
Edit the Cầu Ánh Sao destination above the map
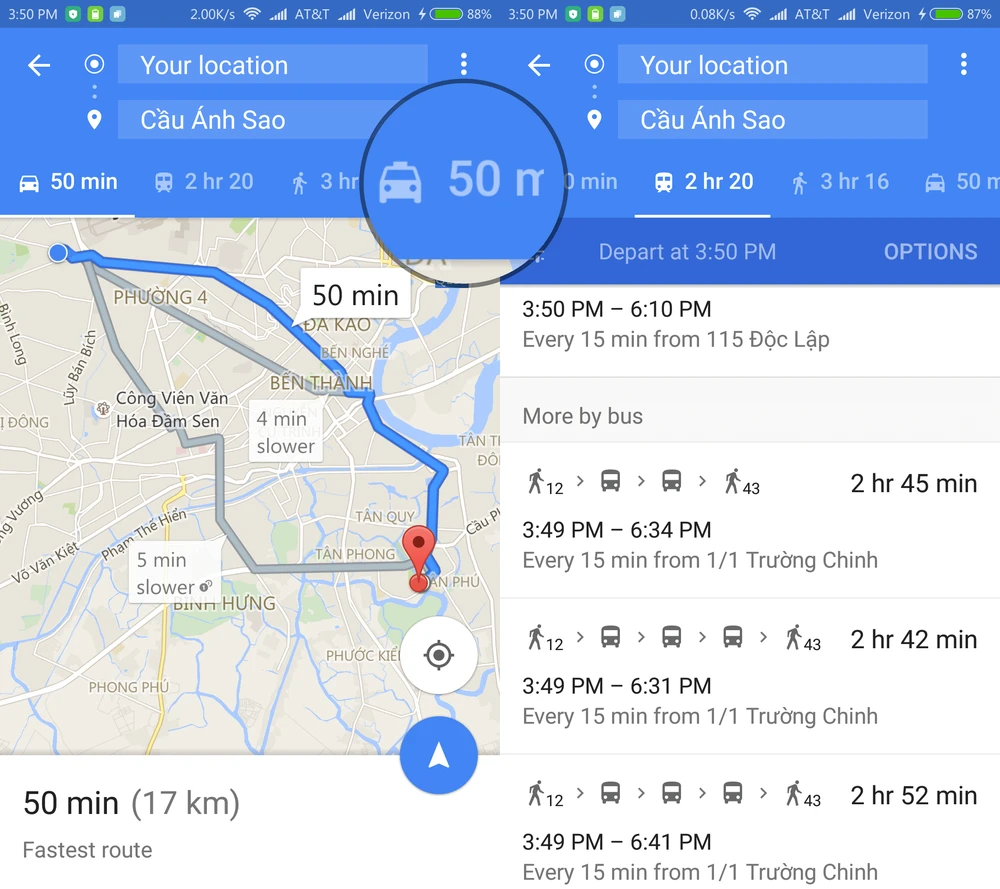click(x=250, y=120)
